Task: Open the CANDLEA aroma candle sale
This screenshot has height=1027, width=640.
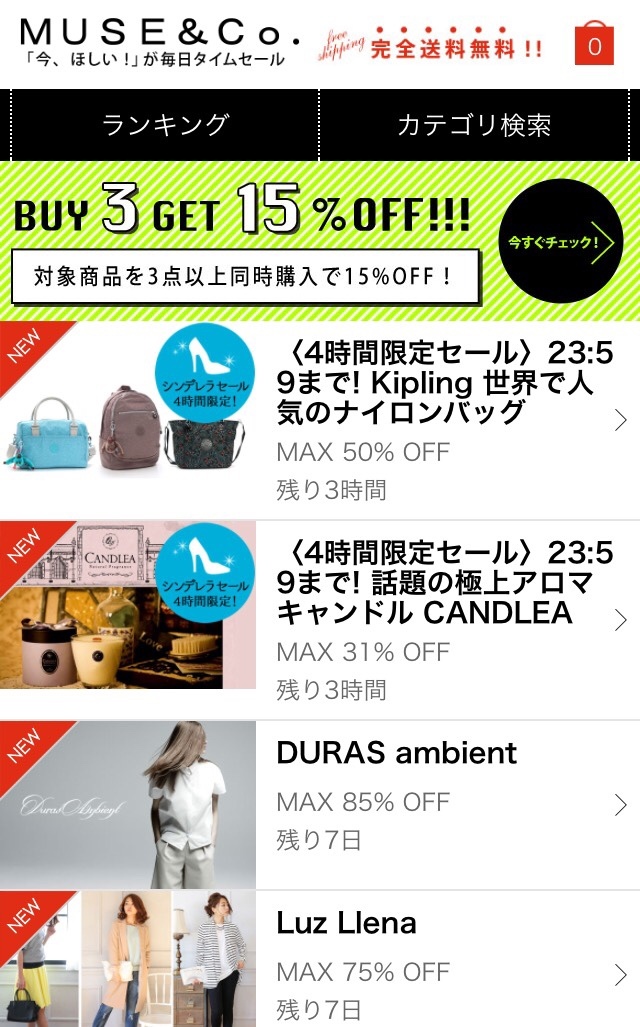Action: pos(320,620)
